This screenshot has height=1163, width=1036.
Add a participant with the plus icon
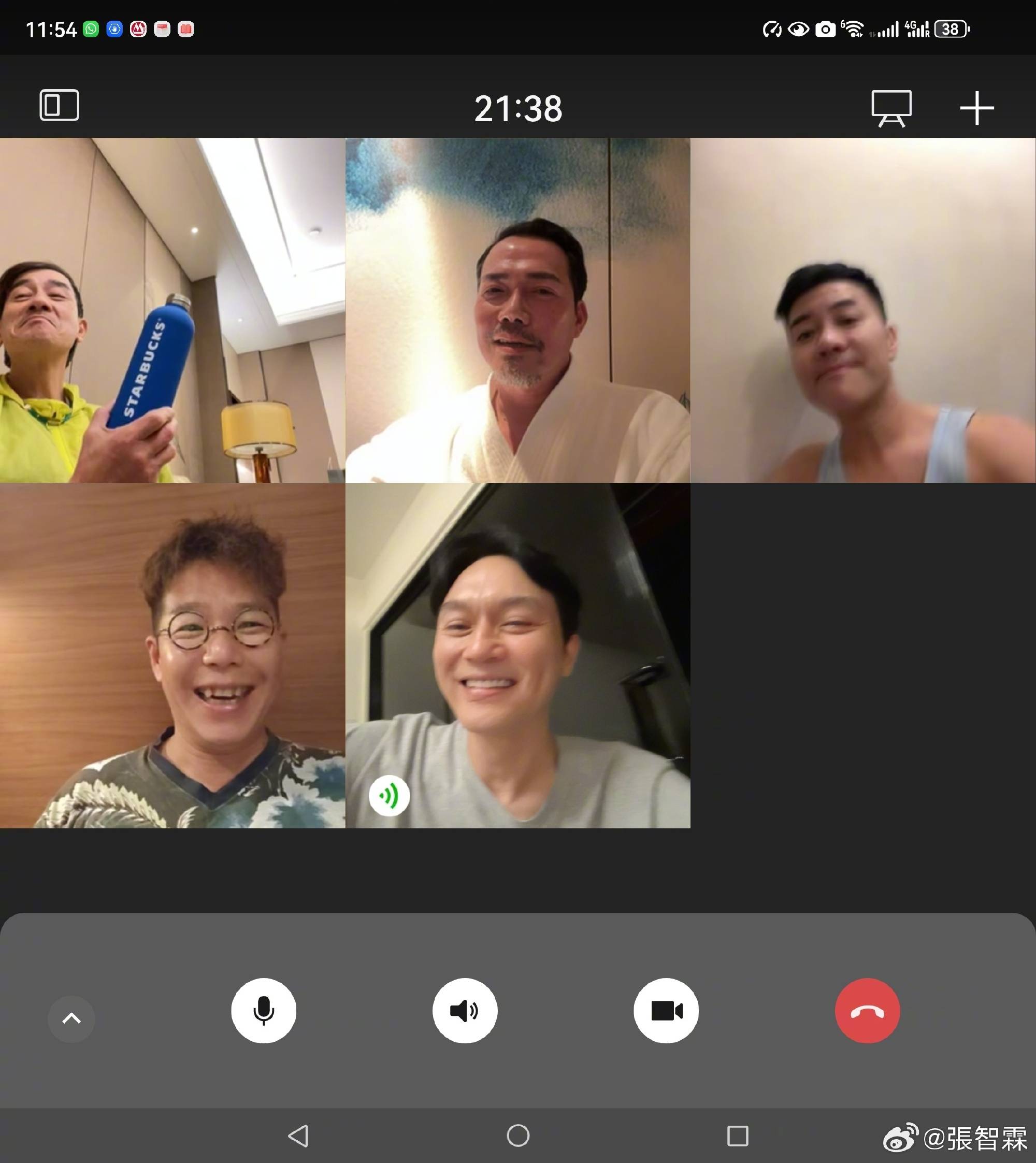tap(977, 108)
